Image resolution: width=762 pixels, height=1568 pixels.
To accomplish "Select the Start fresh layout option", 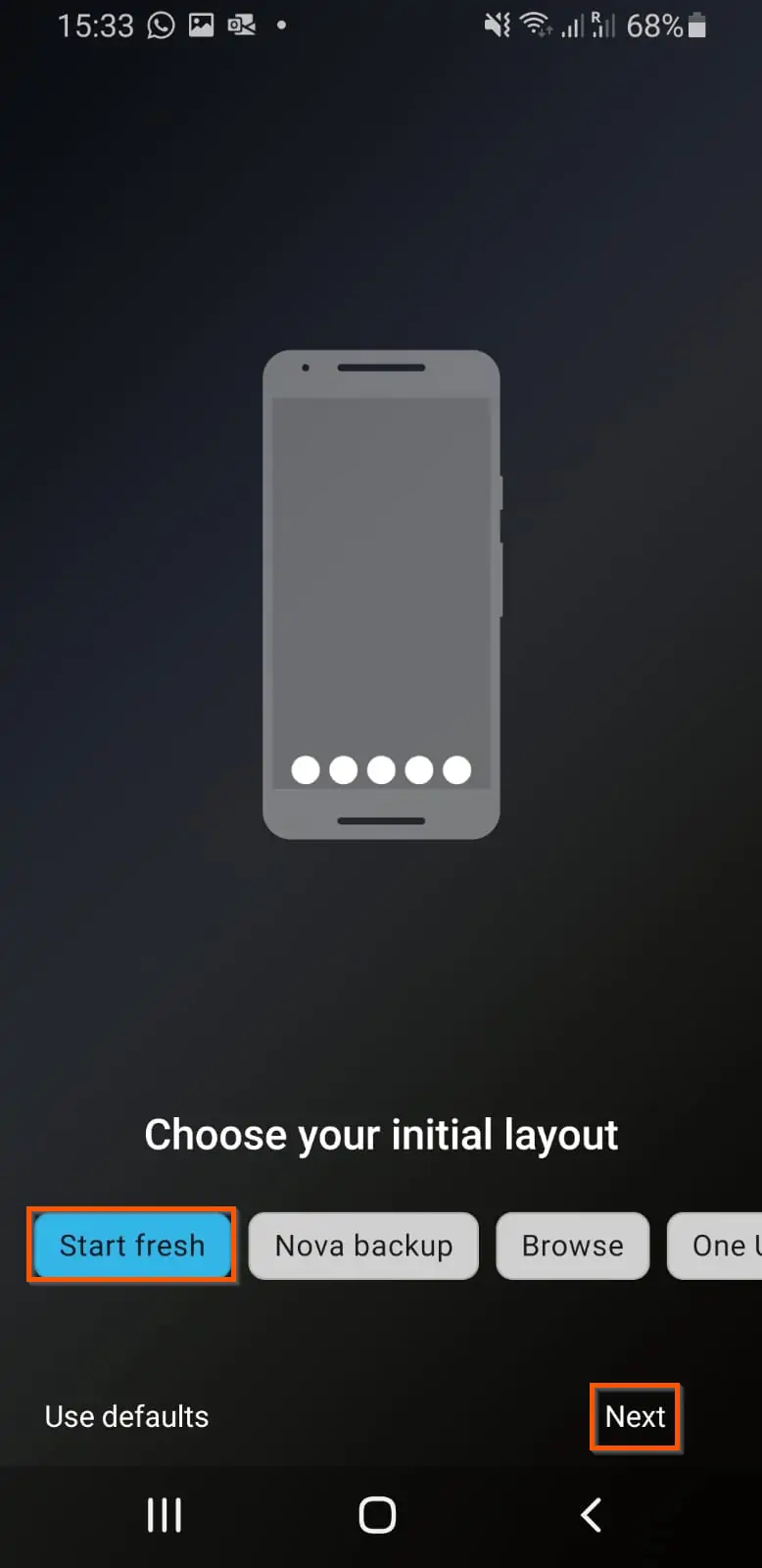I will pyautogui.click(x=132, y=1246).
